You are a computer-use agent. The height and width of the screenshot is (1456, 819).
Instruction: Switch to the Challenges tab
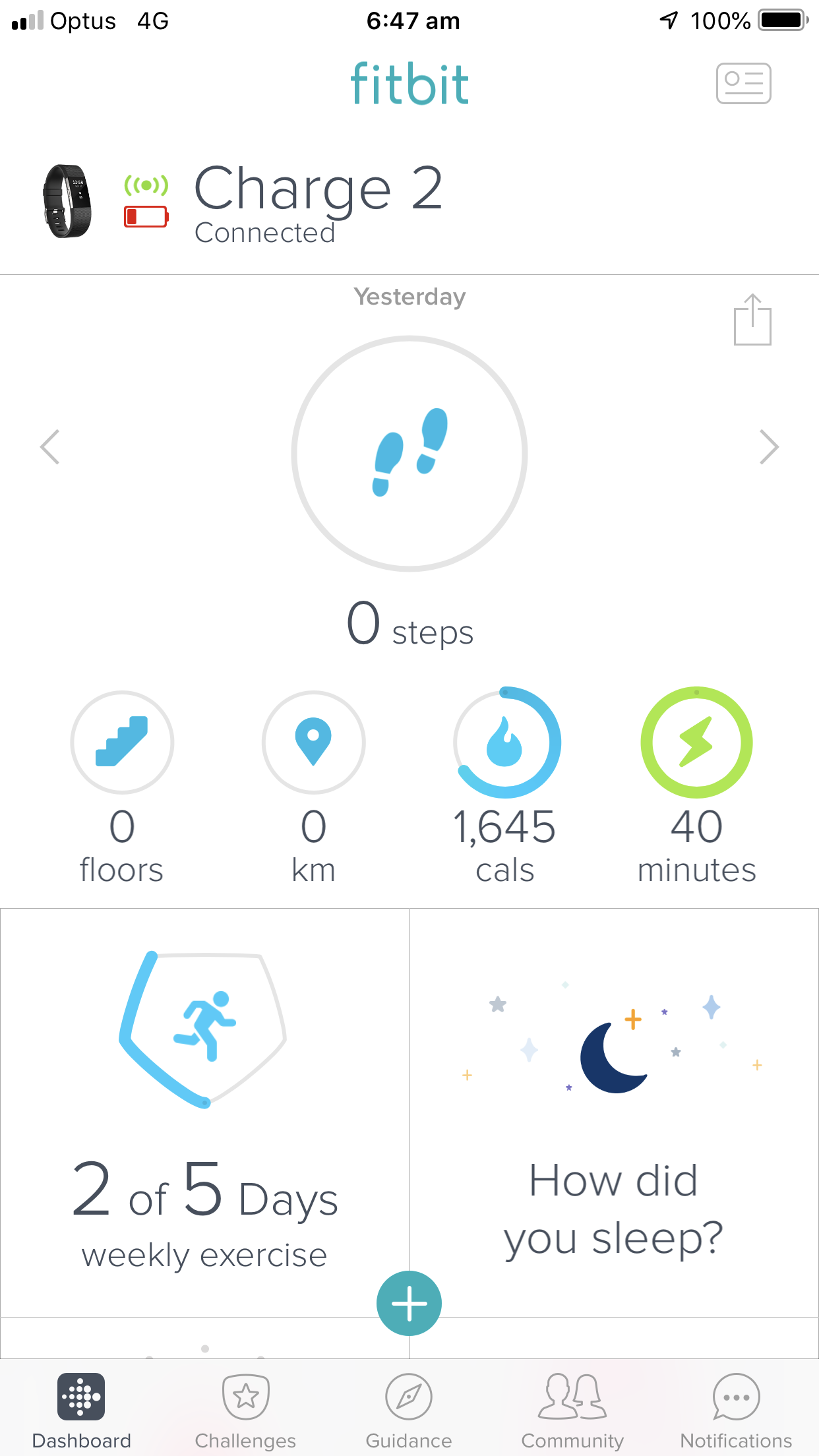(245, 1411)
